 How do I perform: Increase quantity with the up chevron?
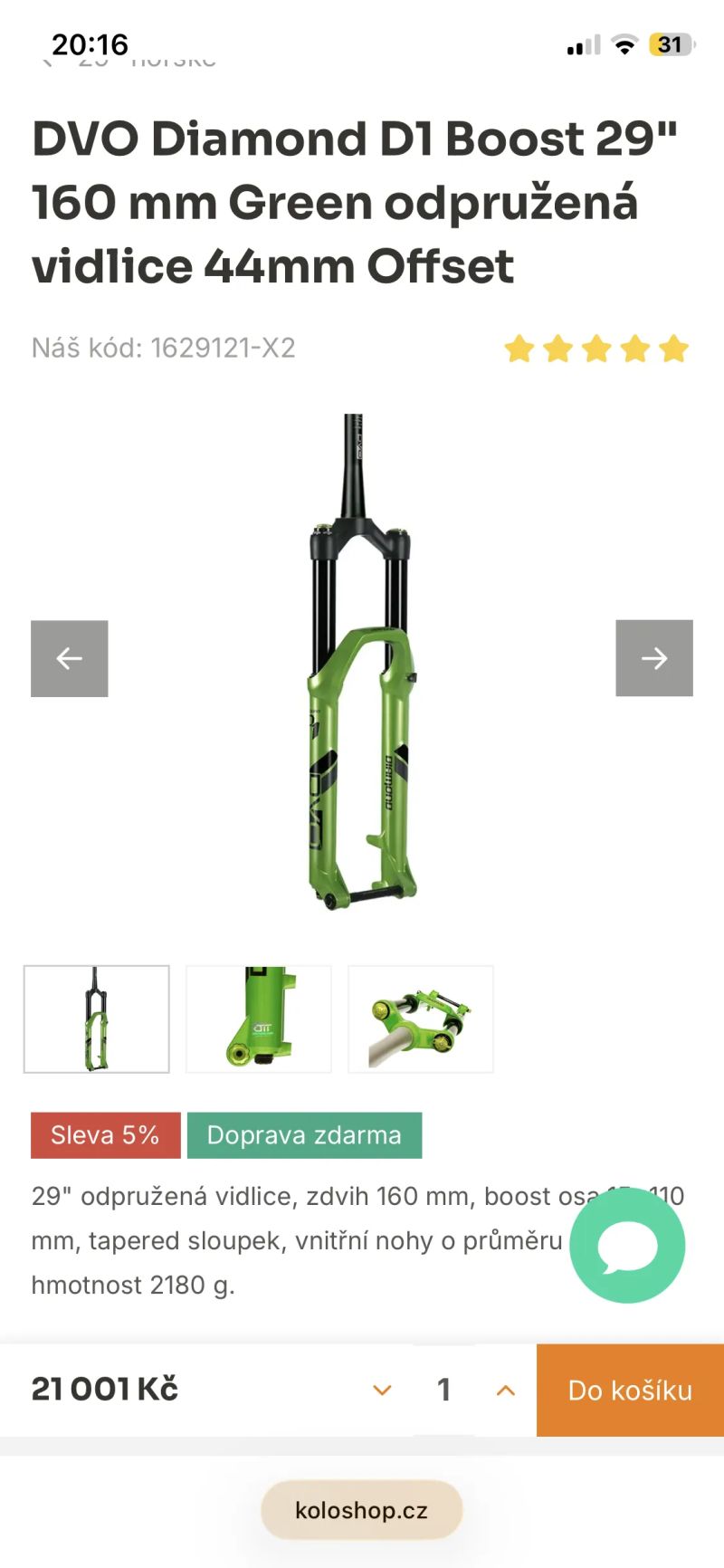tap(504, 1390)
